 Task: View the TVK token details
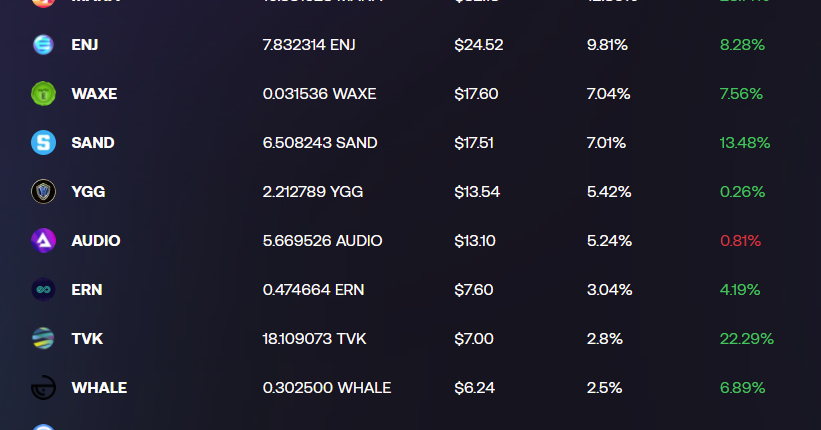coord(87,339)
